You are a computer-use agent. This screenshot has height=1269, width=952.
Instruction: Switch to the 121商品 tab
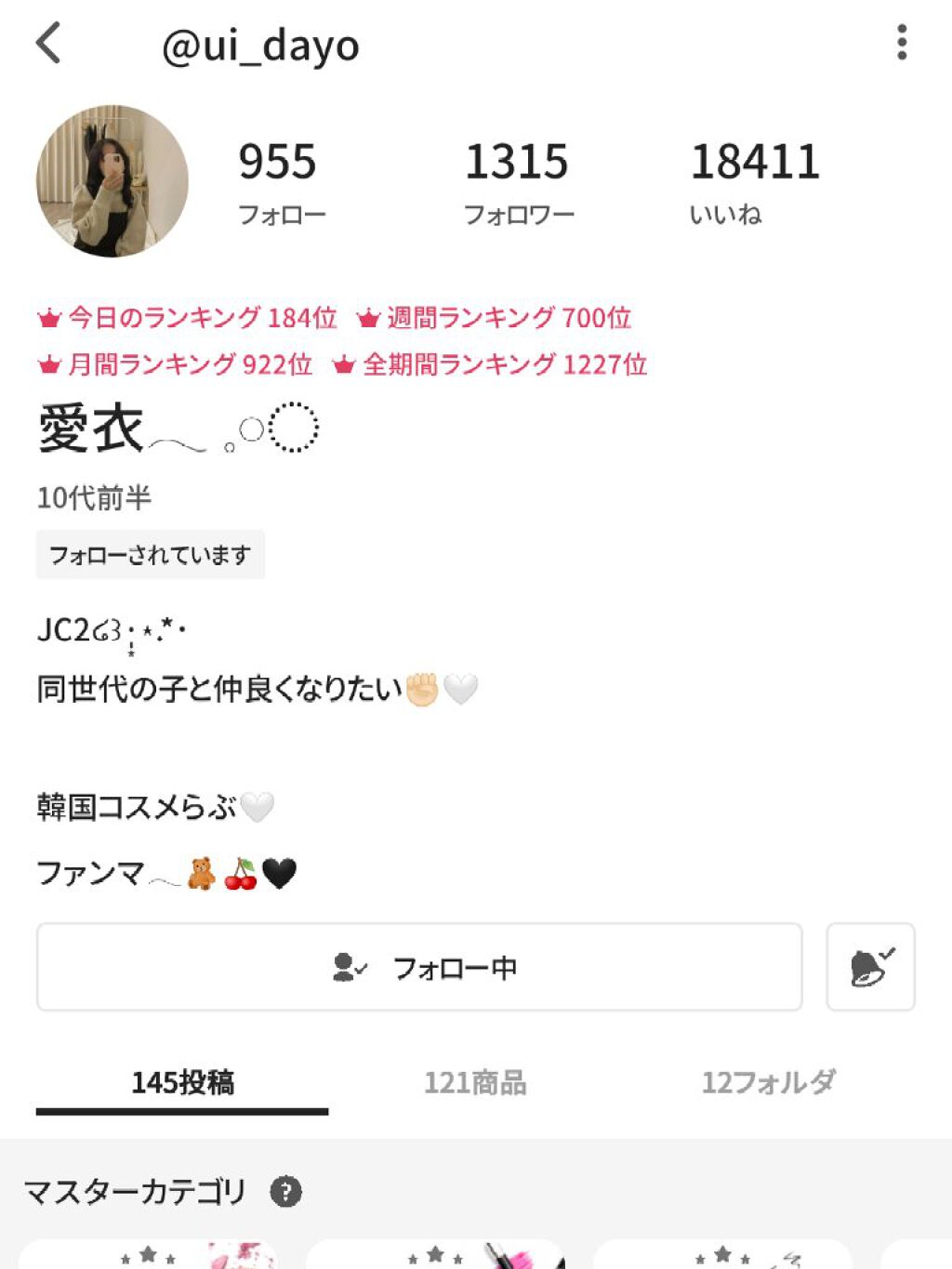(x=475, y=1082)
